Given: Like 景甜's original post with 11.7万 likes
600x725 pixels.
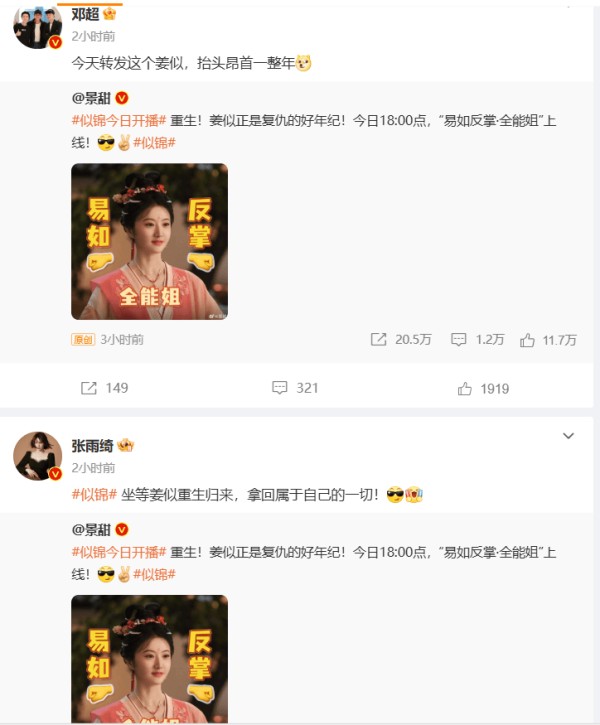Looking at the screenshot, I should 549,340.
